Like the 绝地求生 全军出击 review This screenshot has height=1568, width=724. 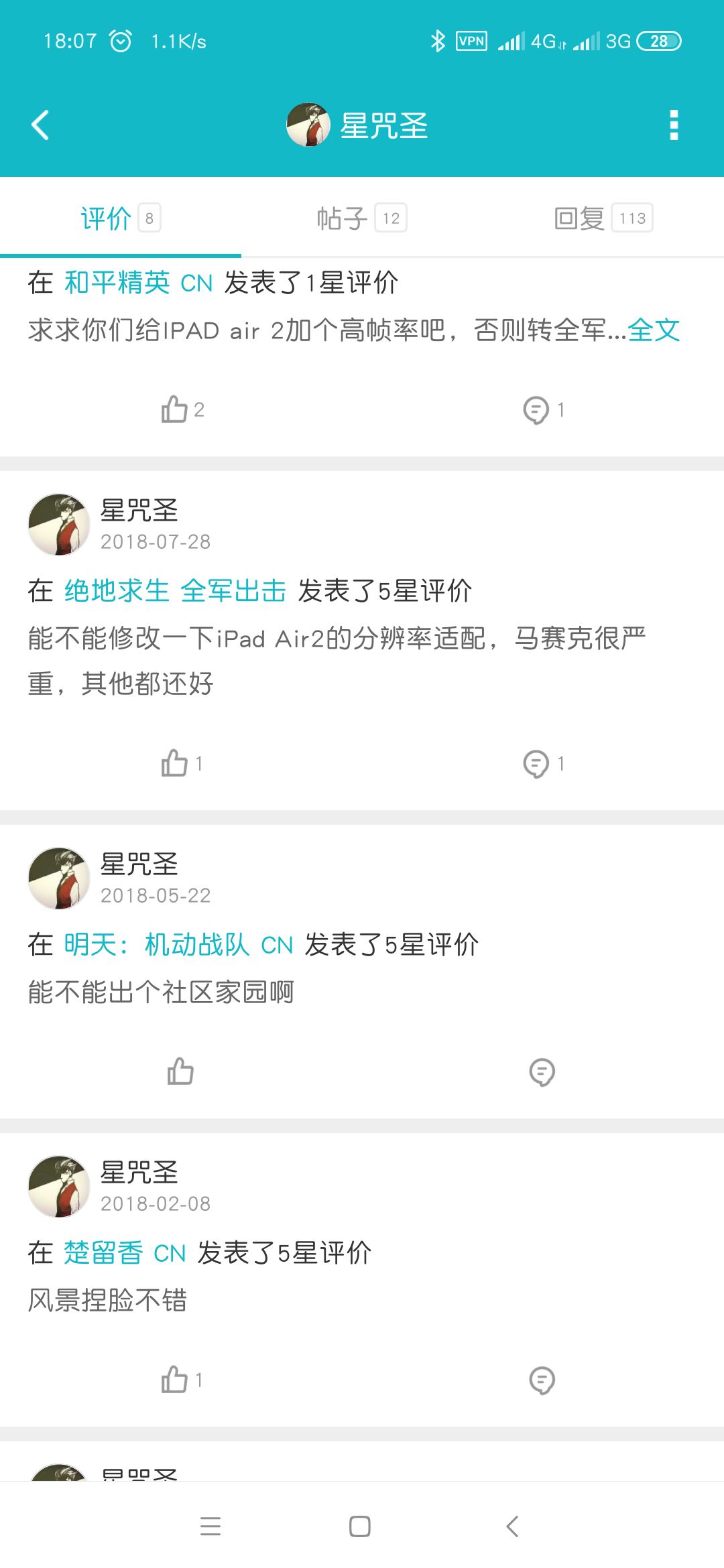point(182,763)
